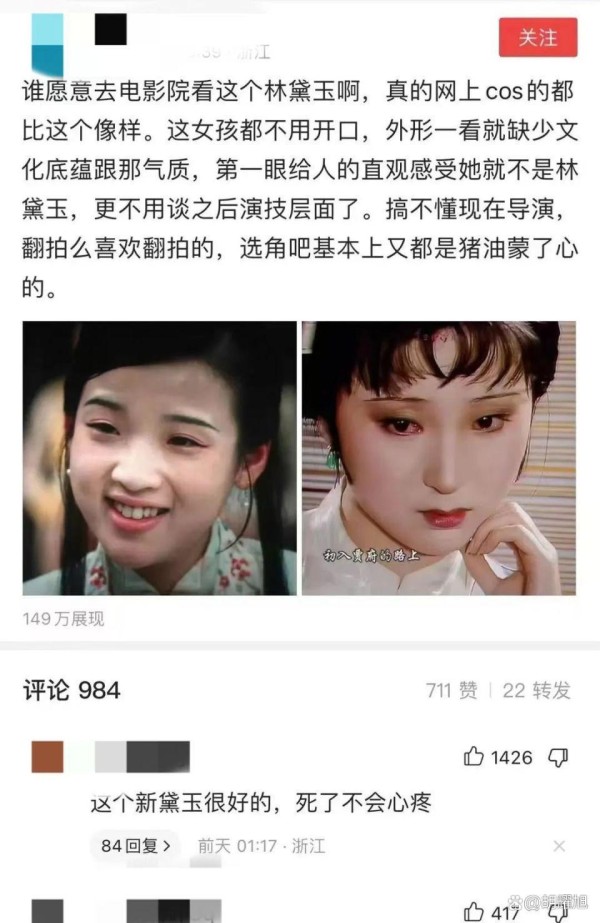600x923 pixels.
Task: Open the left photo of the smiling girl
Action: tap(160, 458)
